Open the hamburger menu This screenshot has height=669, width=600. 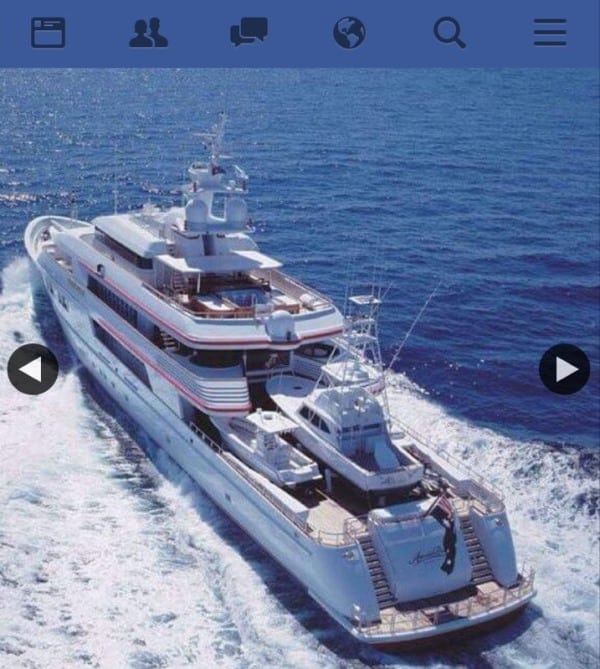tap(549, 33)
